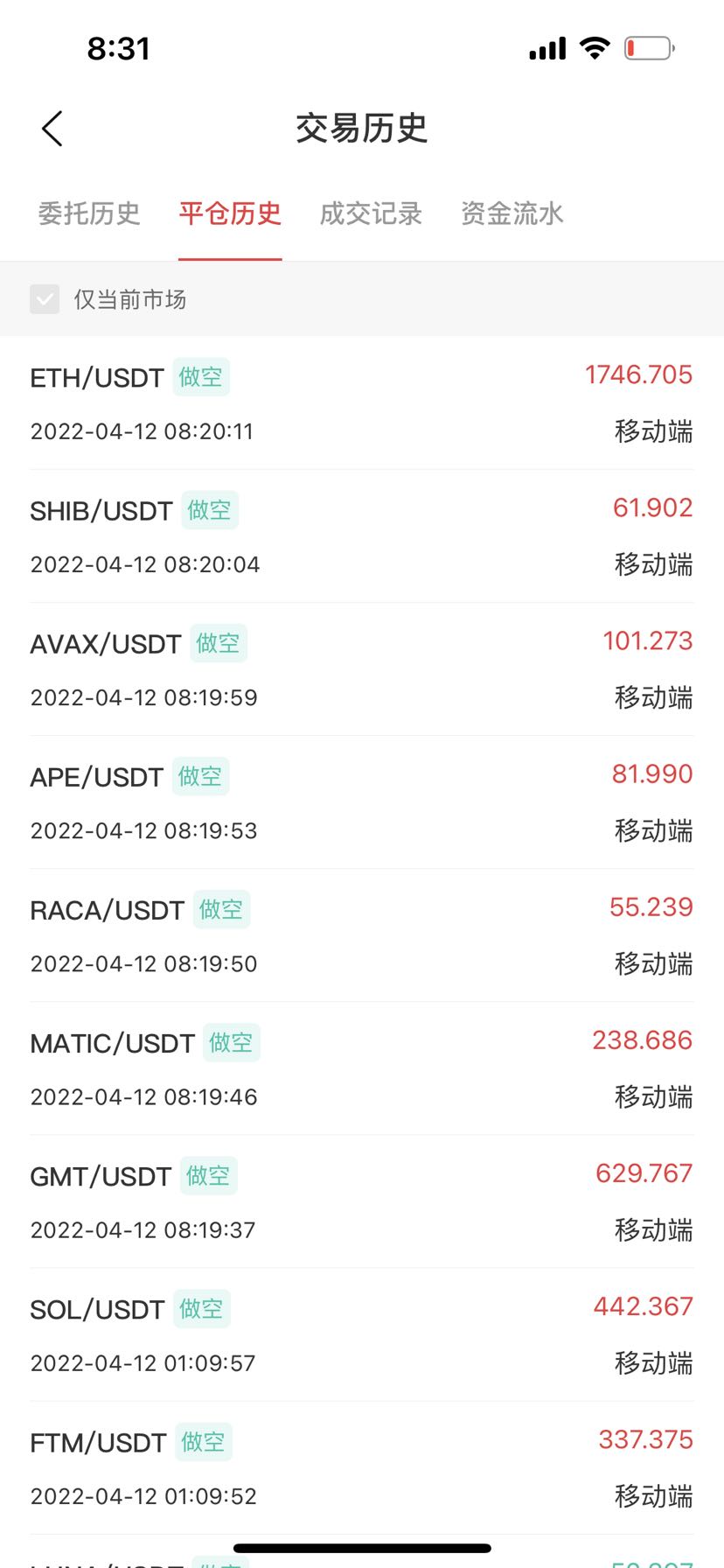Image resolution: width=724 pixels, height=1568 pixels.
Task: Go back from 交易历史 page
Action: point(52,129)
